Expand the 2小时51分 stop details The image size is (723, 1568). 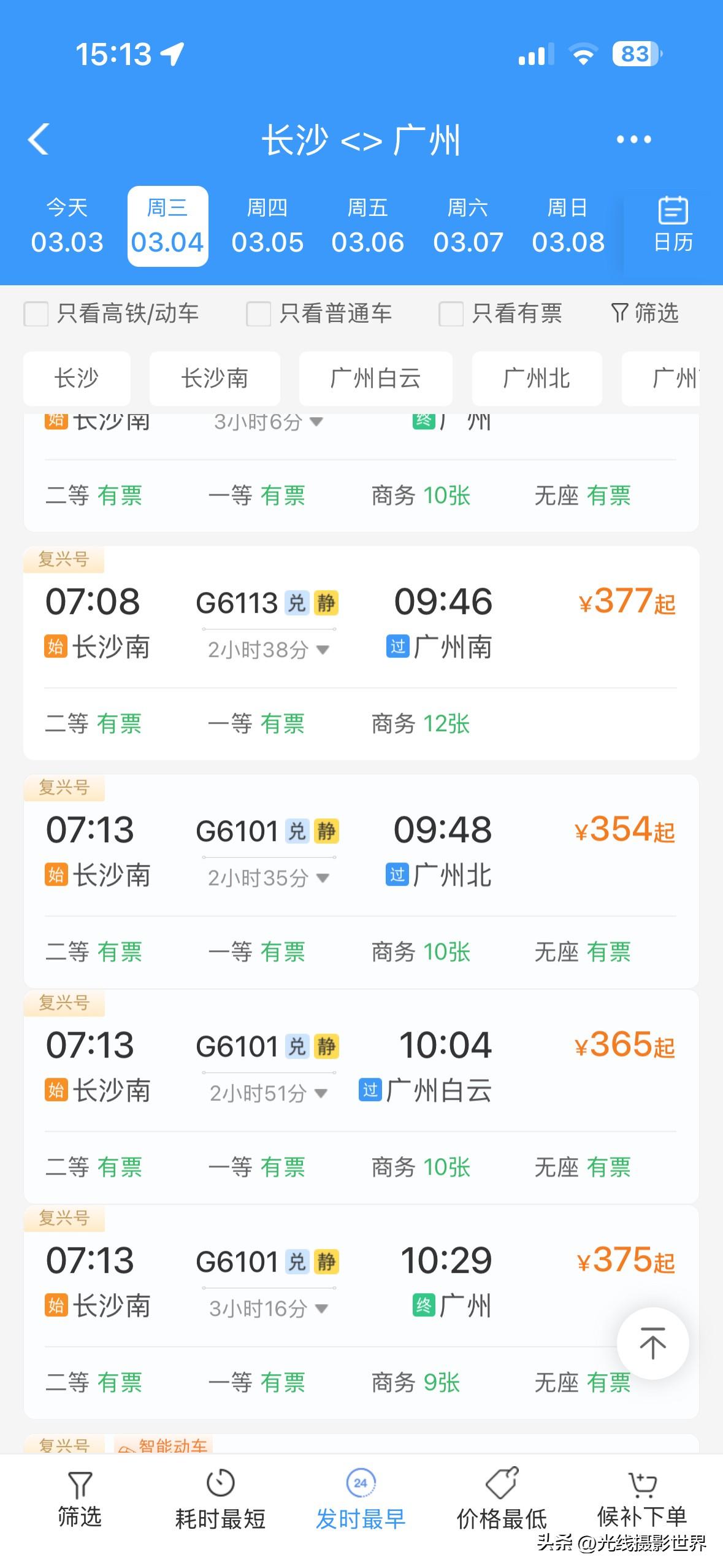[269, 1094]
